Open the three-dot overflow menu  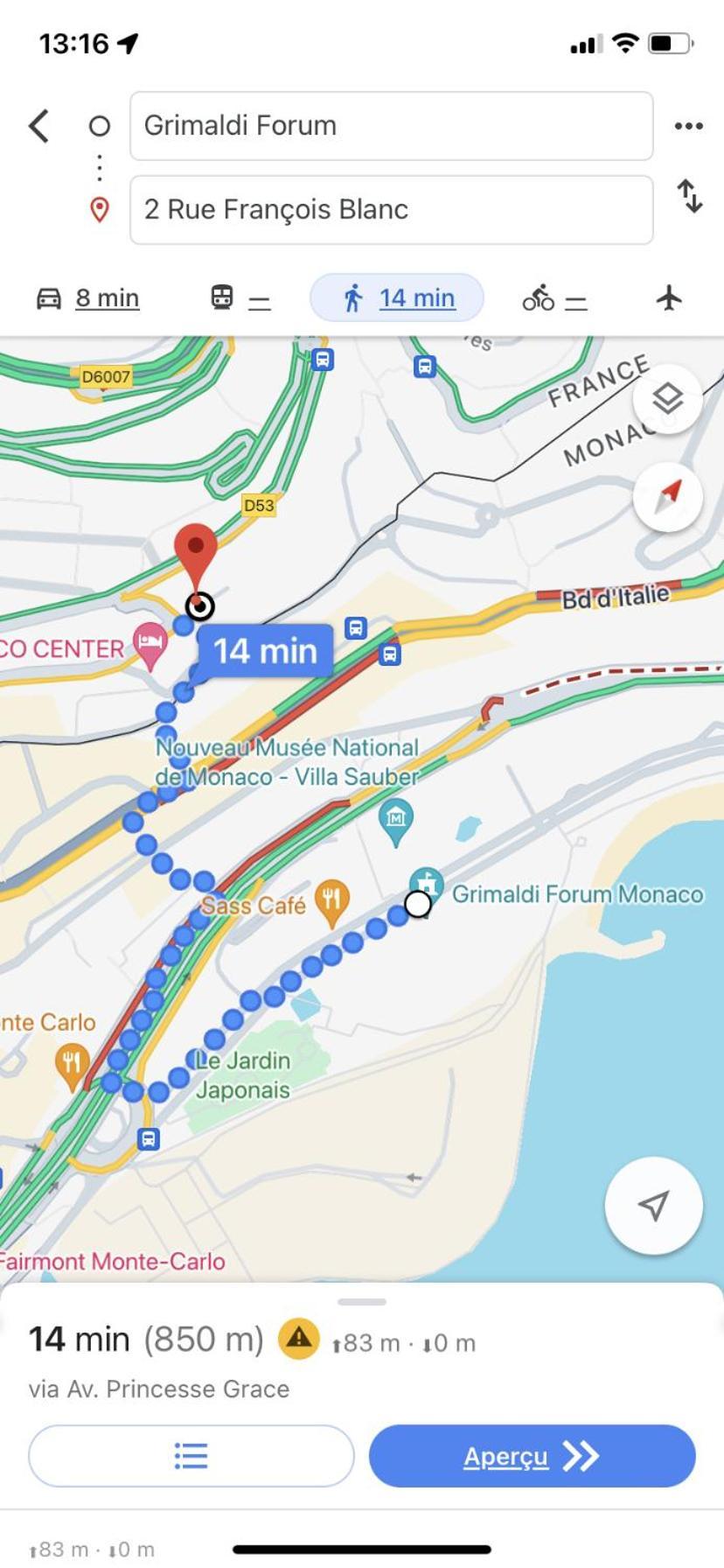coord(688,126)
